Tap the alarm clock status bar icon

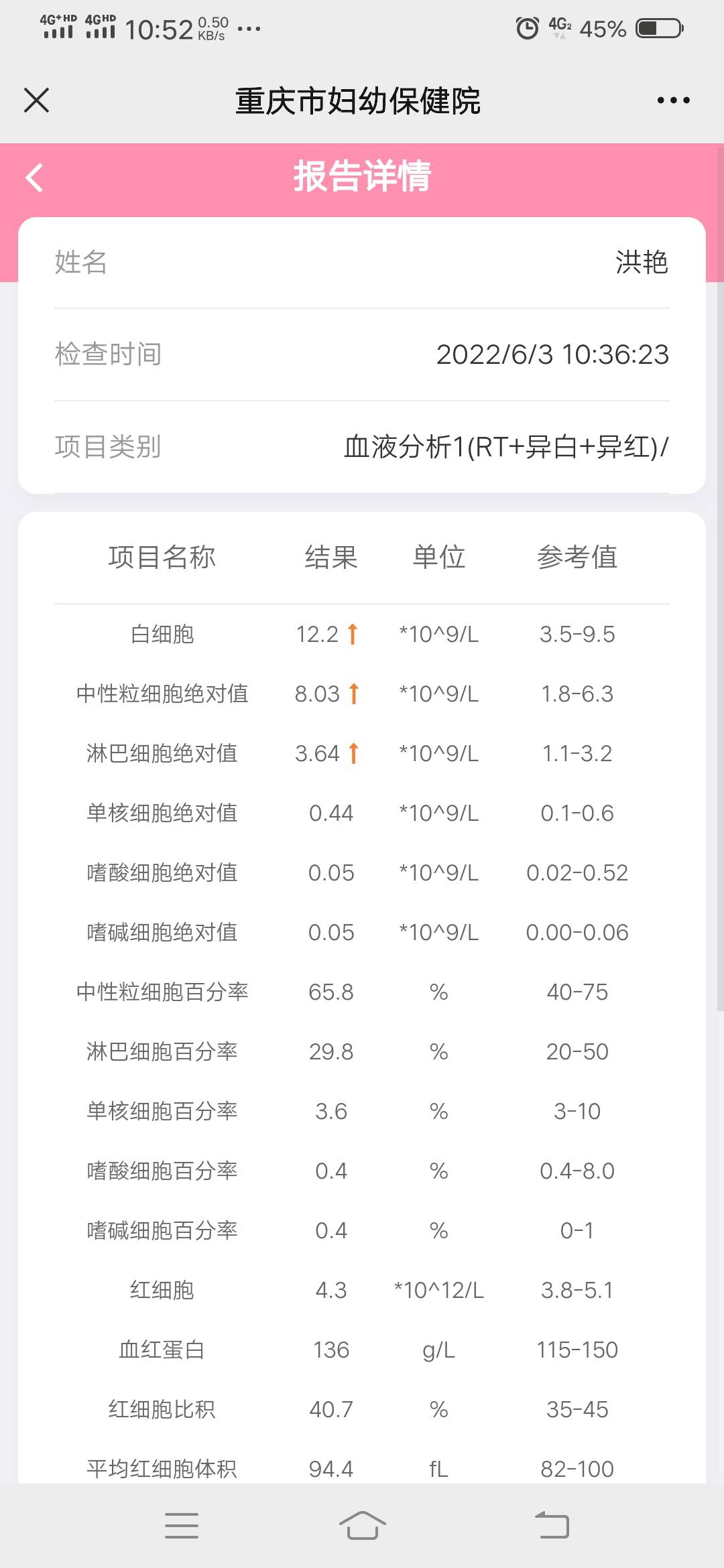click(x=526, y=27)
